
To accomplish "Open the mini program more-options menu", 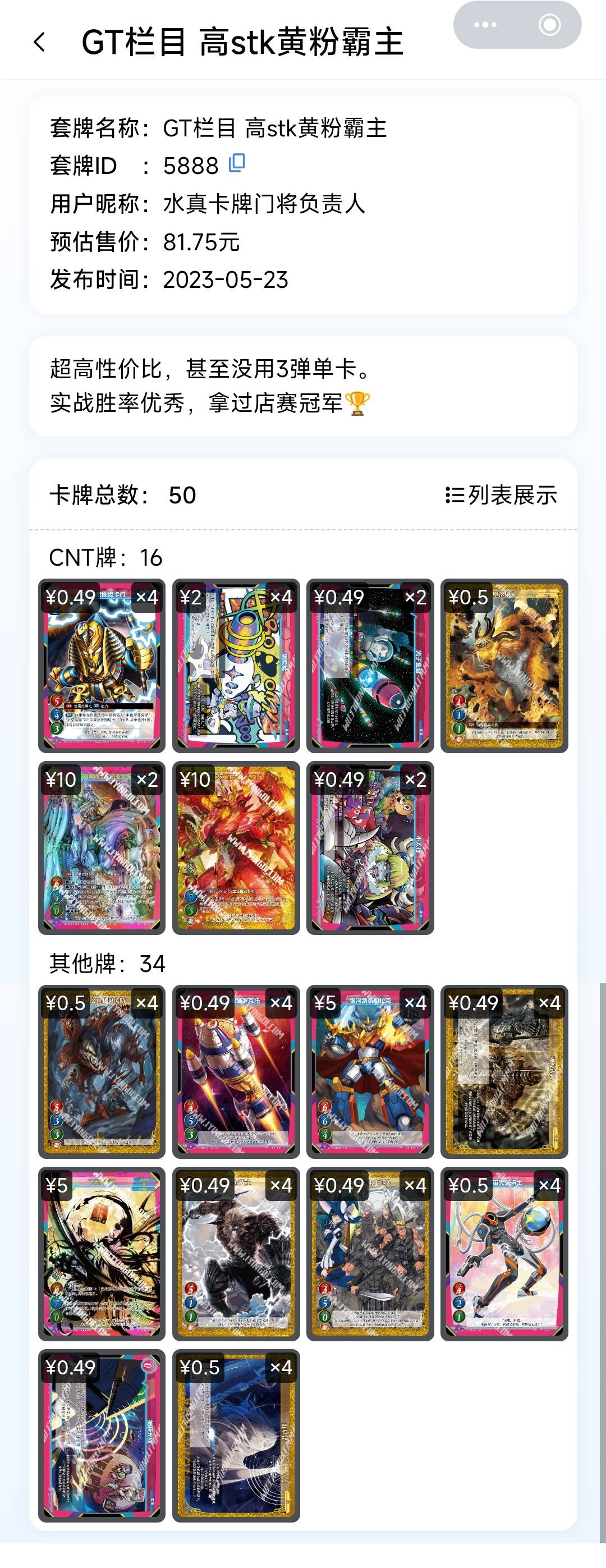I will tap(485, 25).
